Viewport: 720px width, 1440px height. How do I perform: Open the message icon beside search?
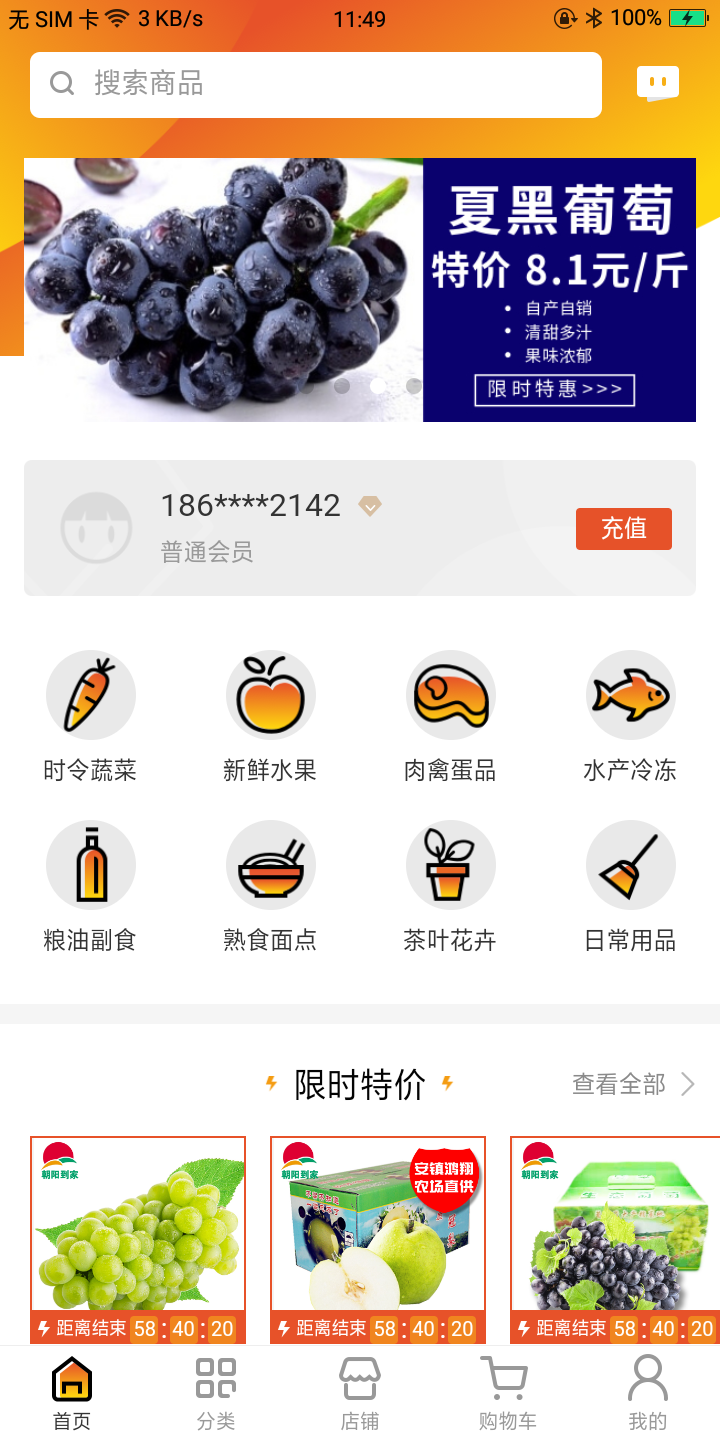coord(658,84)
